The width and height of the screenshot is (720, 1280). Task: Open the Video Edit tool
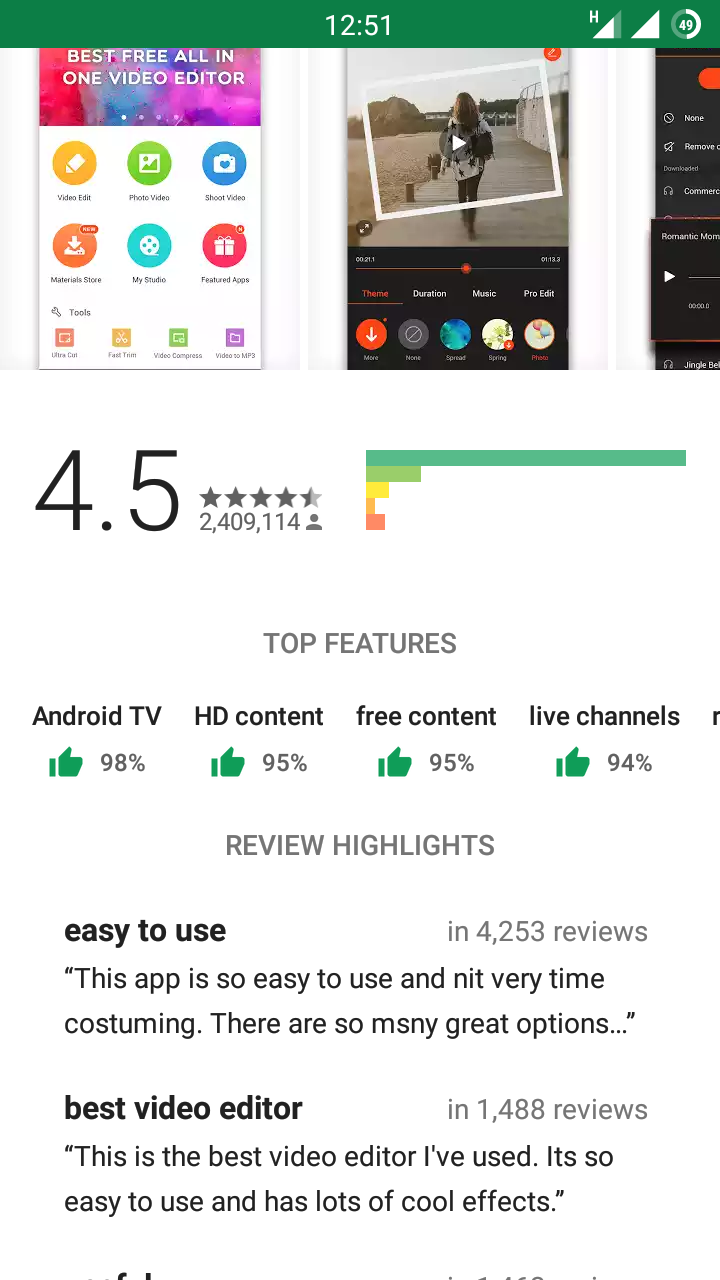tap(74, 165)
